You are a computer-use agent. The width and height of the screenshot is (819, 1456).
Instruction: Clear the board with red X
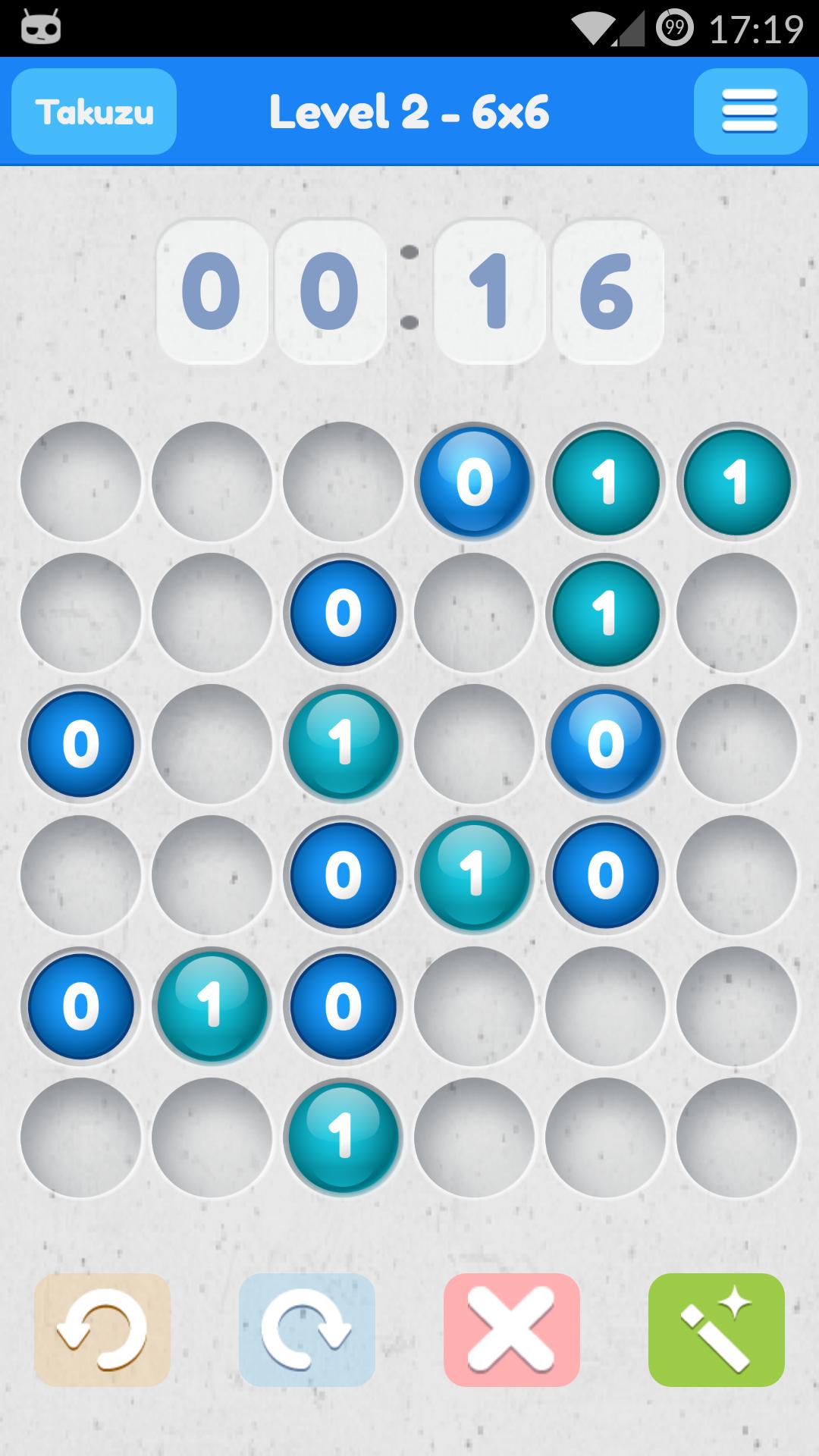511,1329
